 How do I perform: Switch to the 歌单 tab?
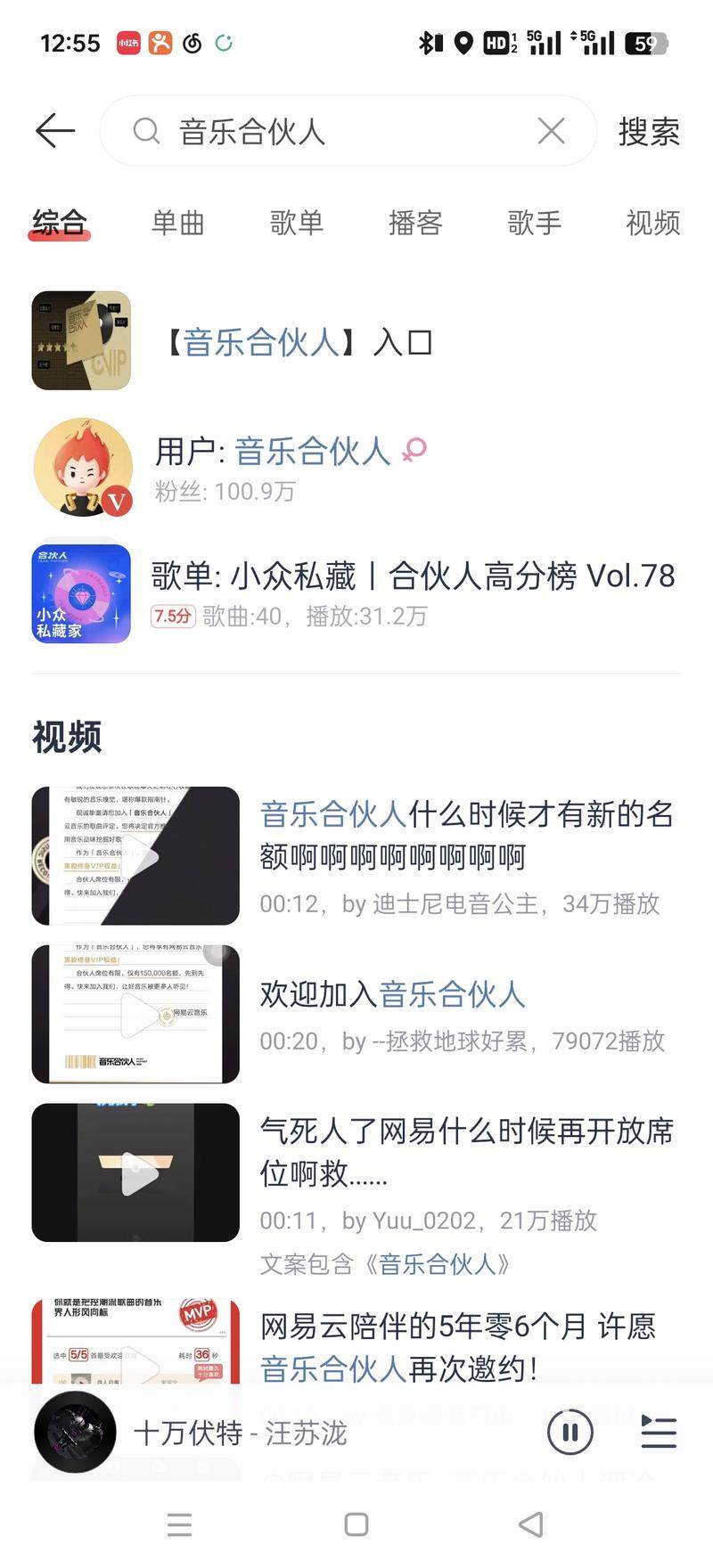point(297,223)
